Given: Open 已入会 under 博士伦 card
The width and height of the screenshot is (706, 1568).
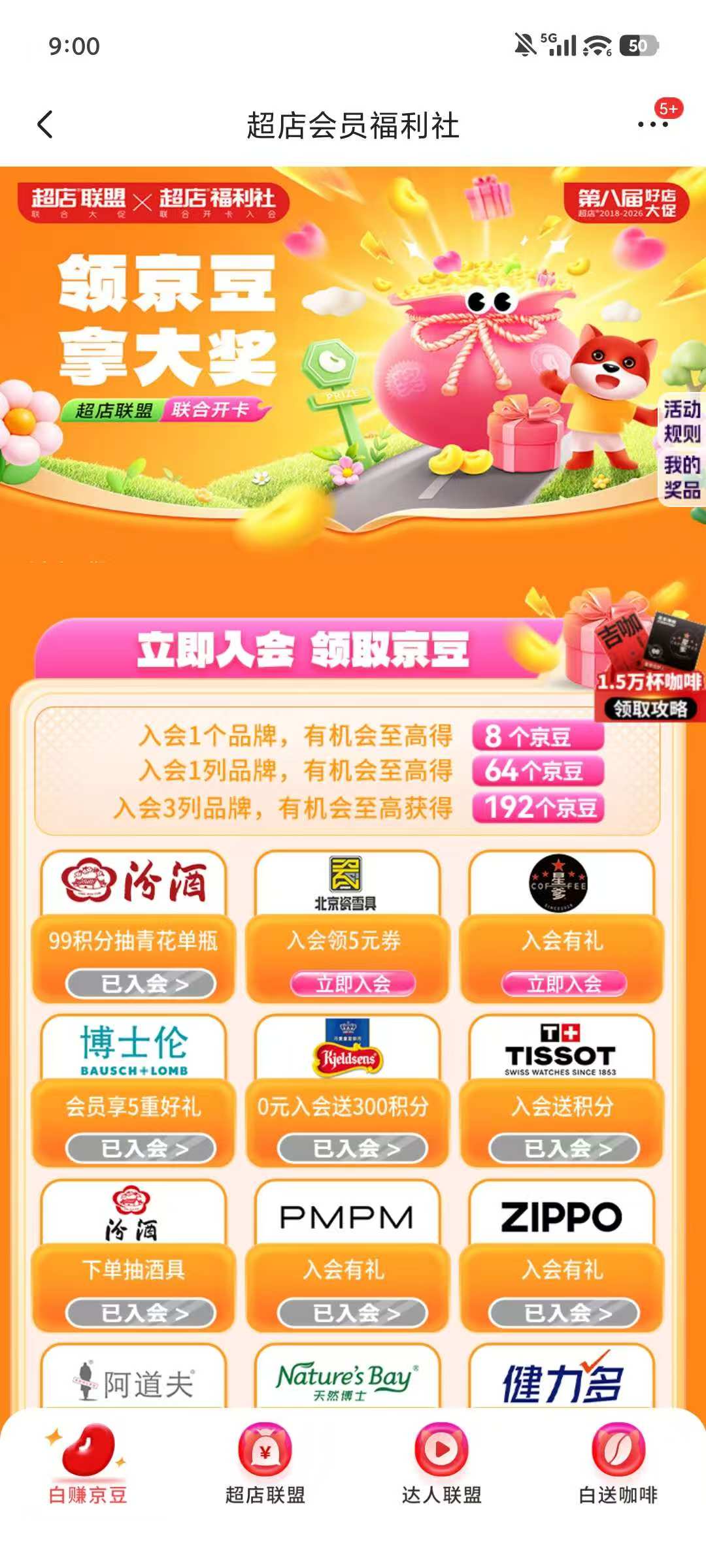Looking at the screenshot, I should [141, 1148].
